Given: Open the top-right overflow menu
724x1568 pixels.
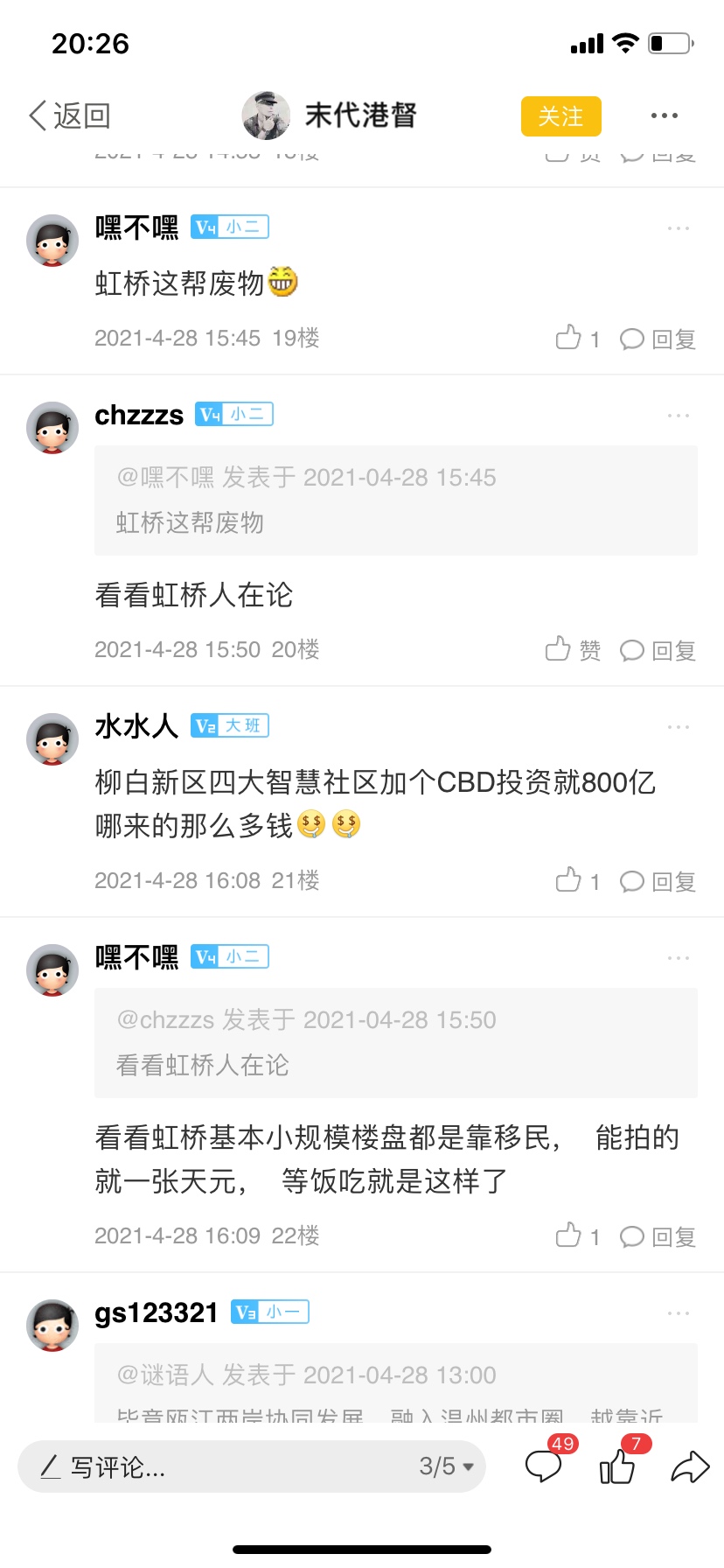Looking at the screenshot, I should pyautogui.click(x=664, y=115).
